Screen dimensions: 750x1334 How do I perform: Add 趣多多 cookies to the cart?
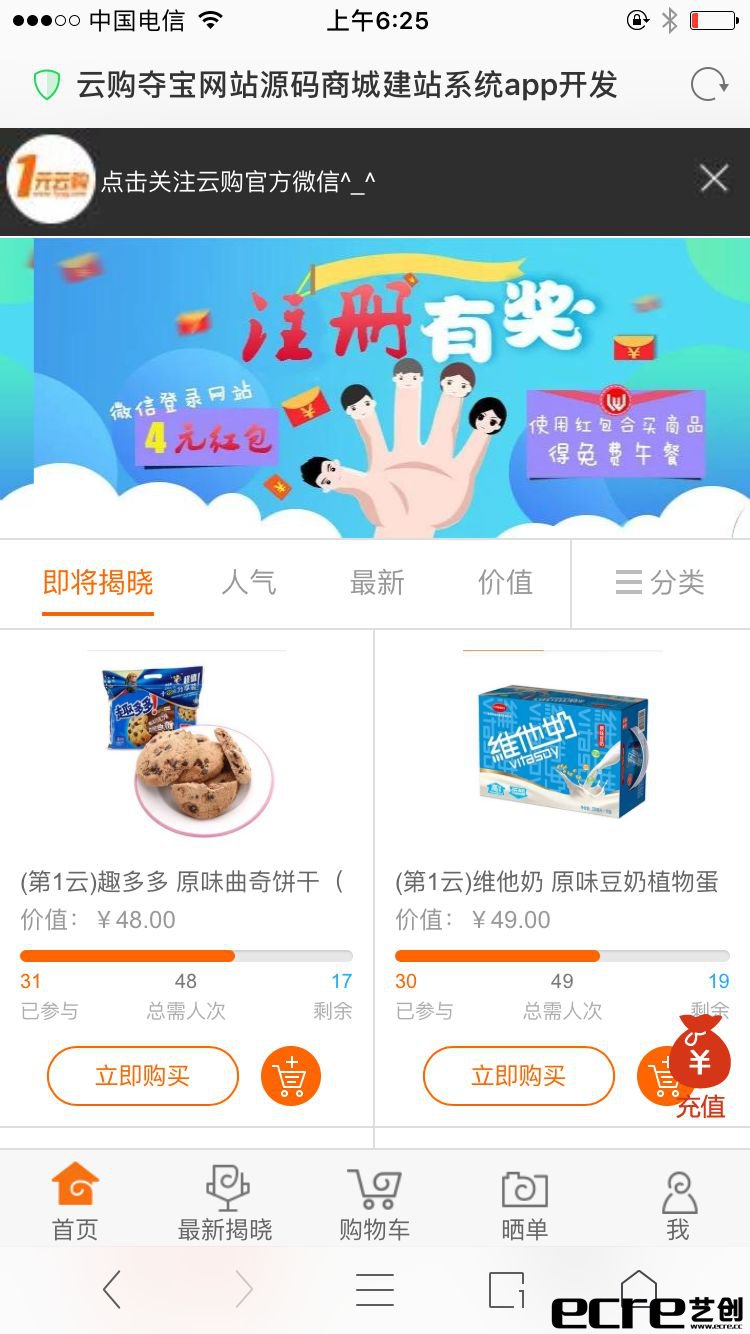[x=290, y=1076]
